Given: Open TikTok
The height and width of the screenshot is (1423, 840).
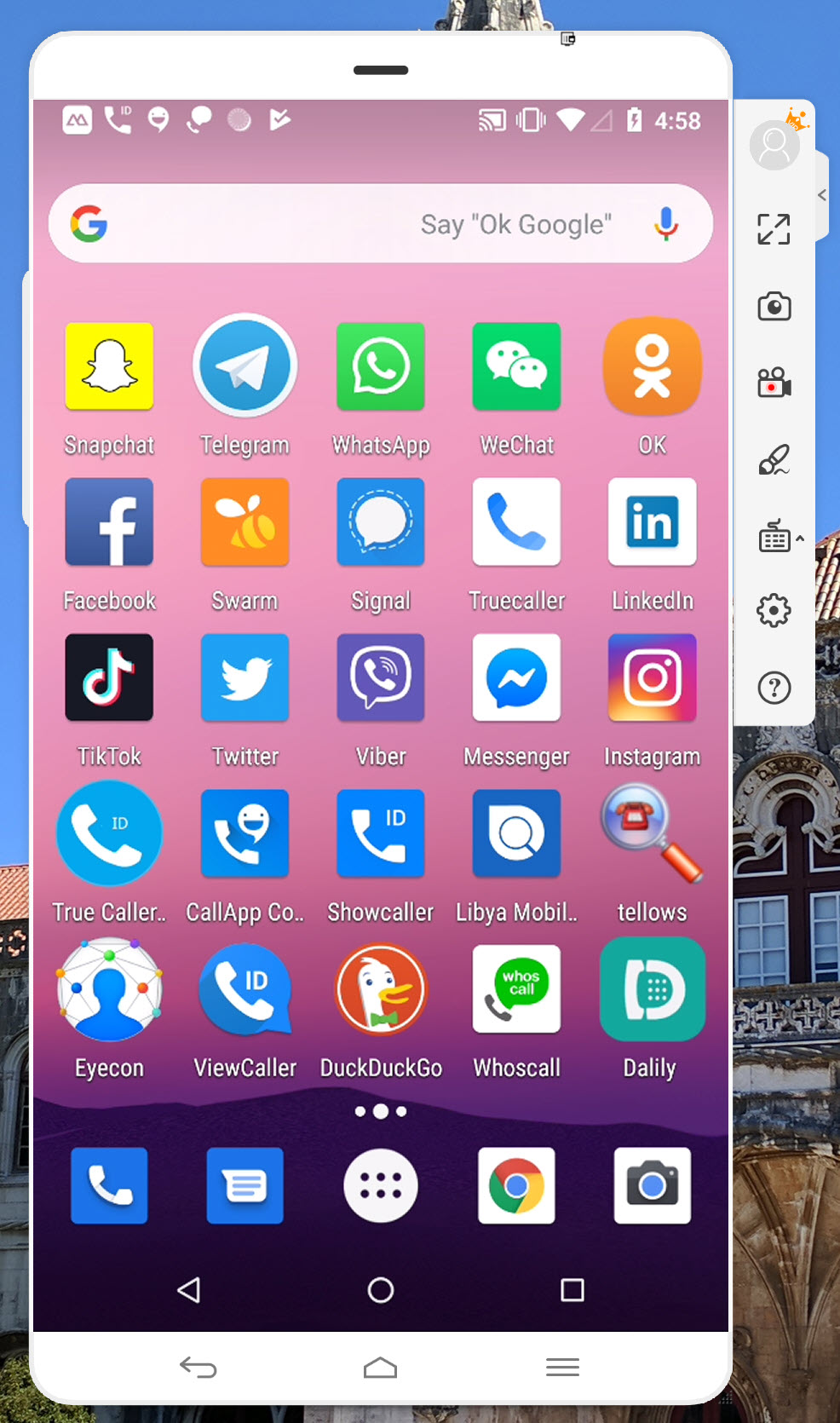Looking at the screenshot, I should click(109, 677).
